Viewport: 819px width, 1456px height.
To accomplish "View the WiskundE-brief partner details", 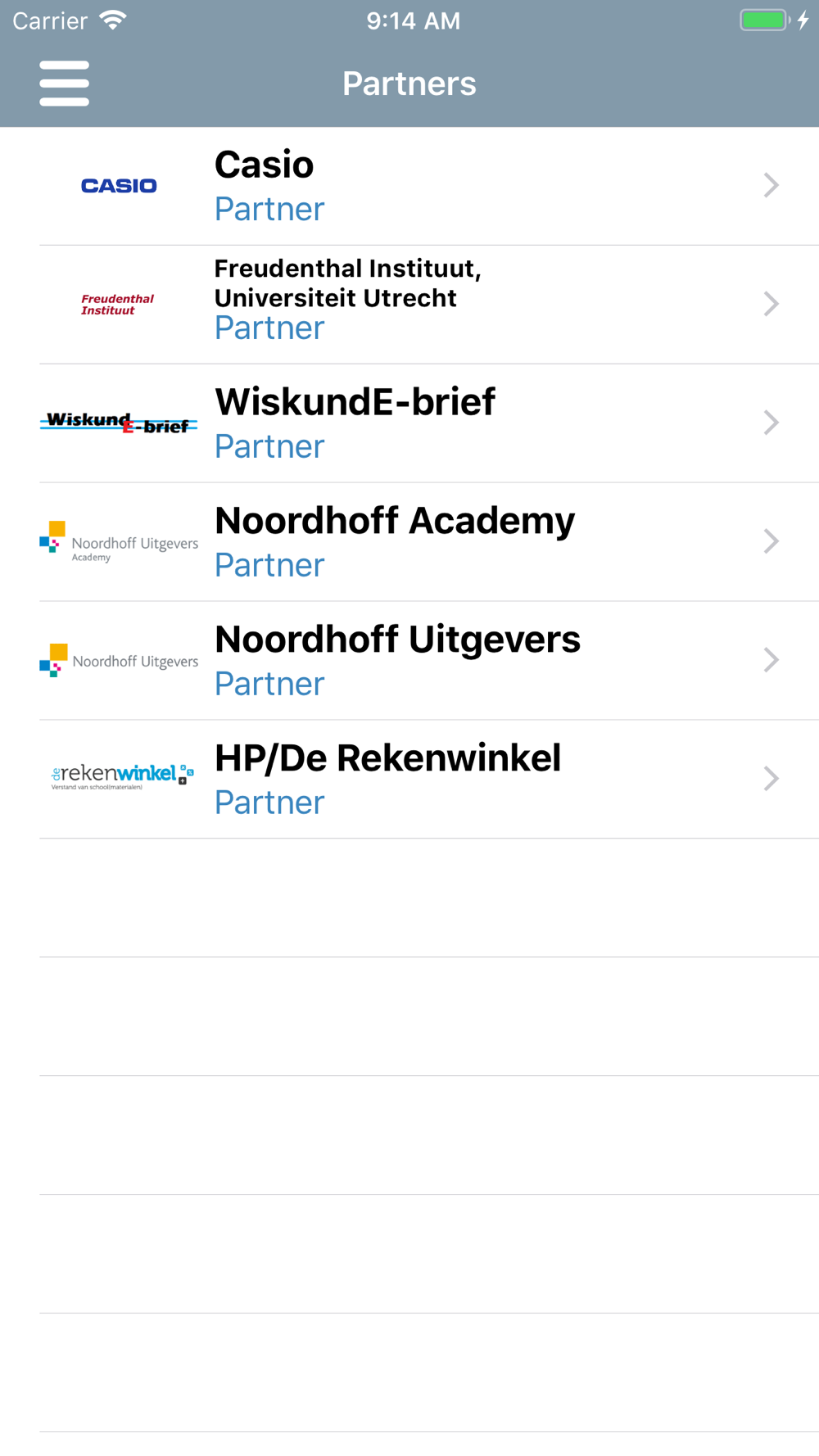I will 409,423.
